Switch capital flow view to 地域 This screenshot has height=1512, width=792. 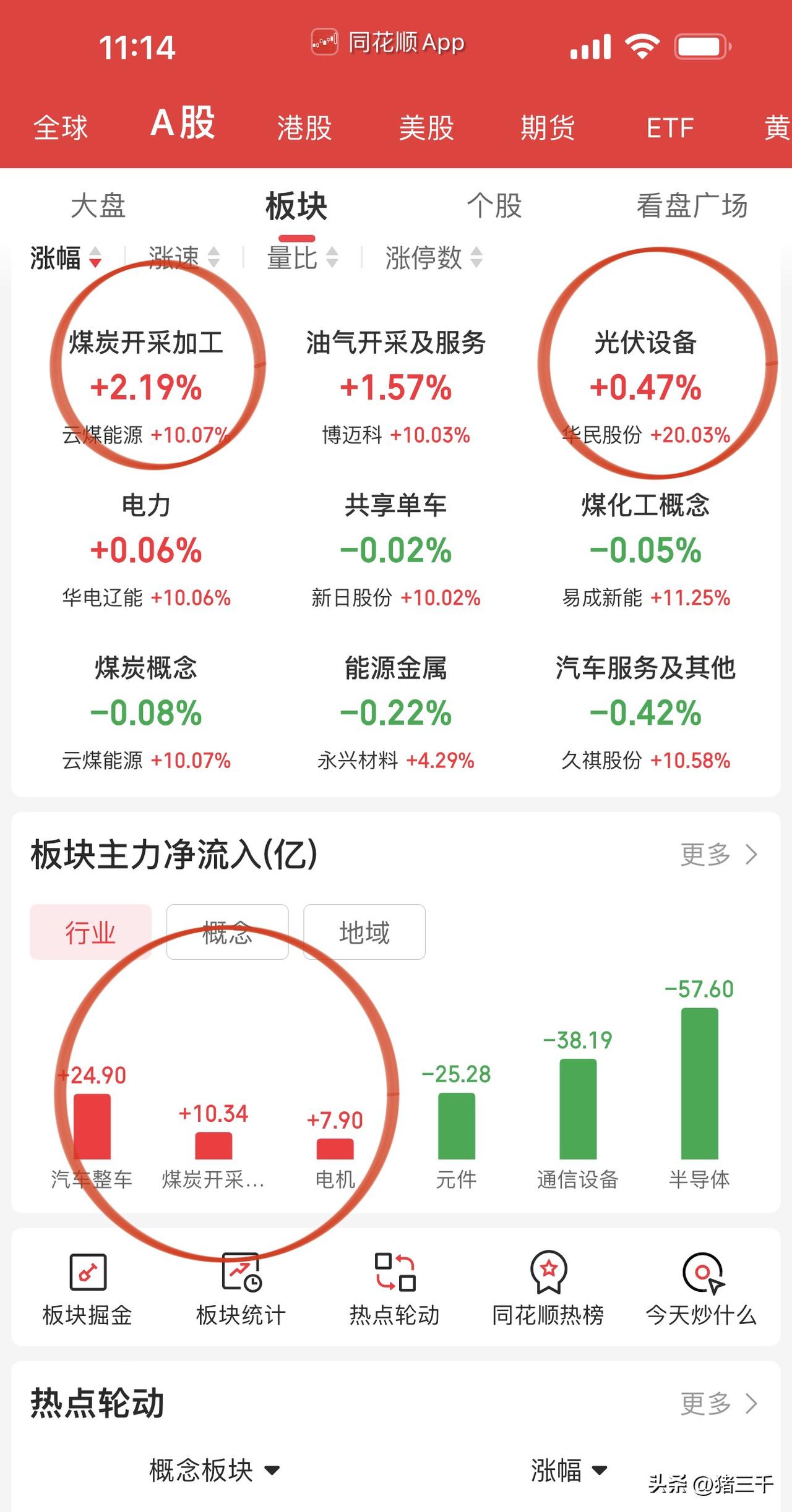(x=364, y=933)
